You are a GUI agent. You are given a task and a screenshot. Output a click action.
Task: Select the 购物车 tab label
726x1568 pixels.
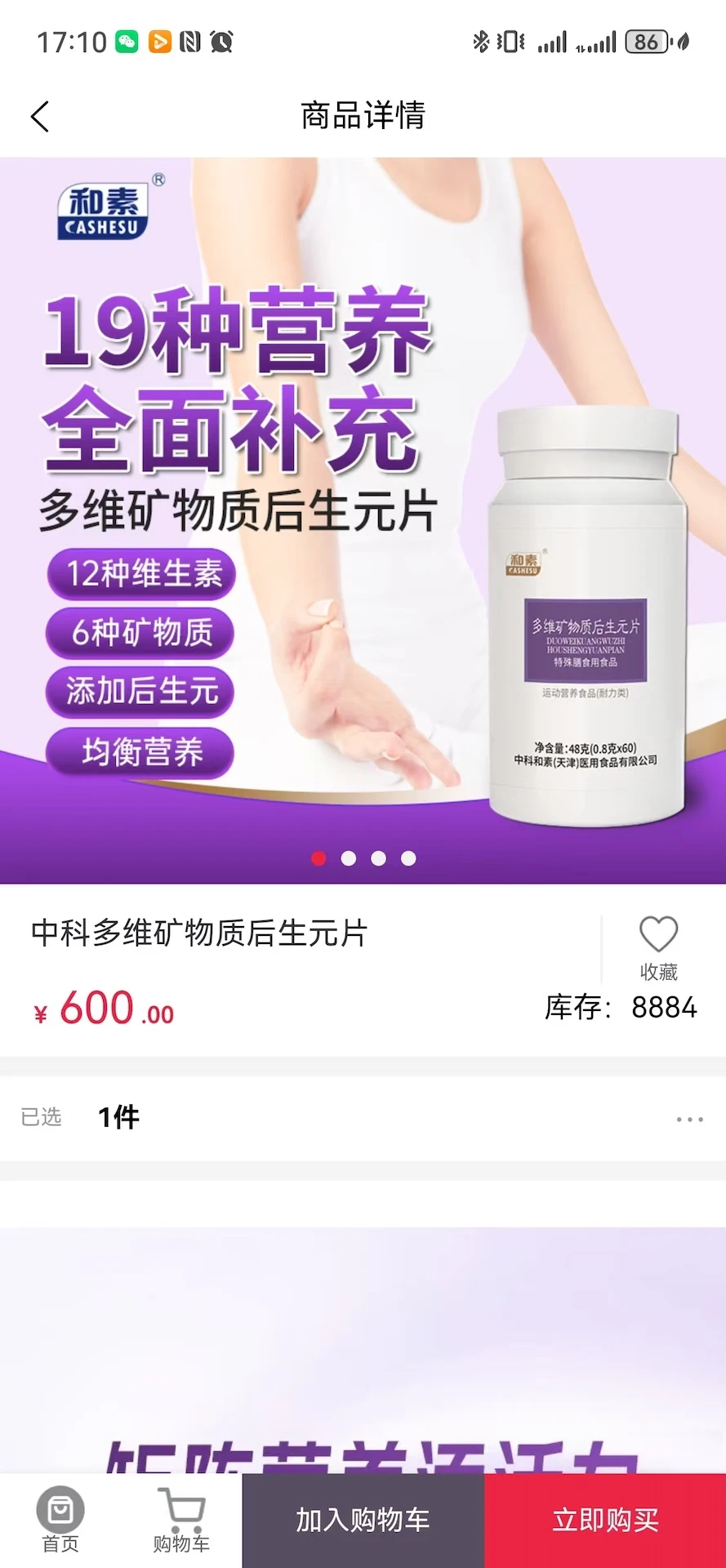(x=181, y=1543)
